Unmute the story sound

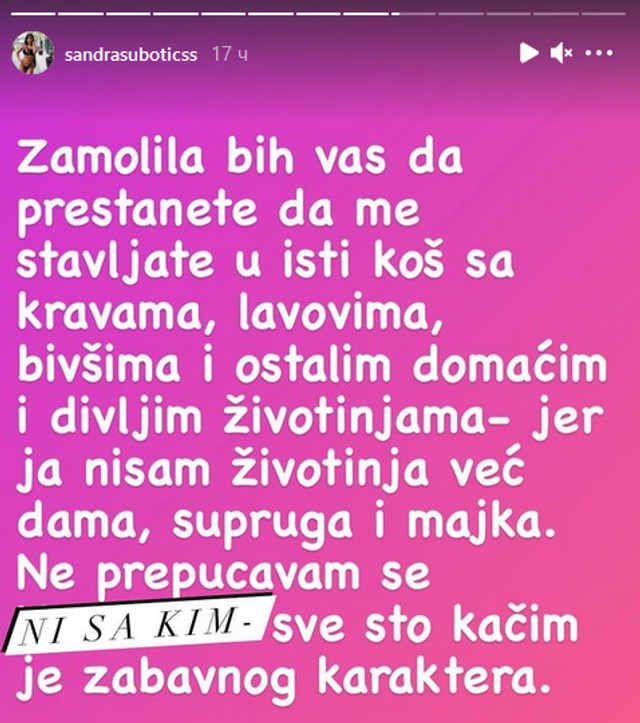[x=563, y=53]
